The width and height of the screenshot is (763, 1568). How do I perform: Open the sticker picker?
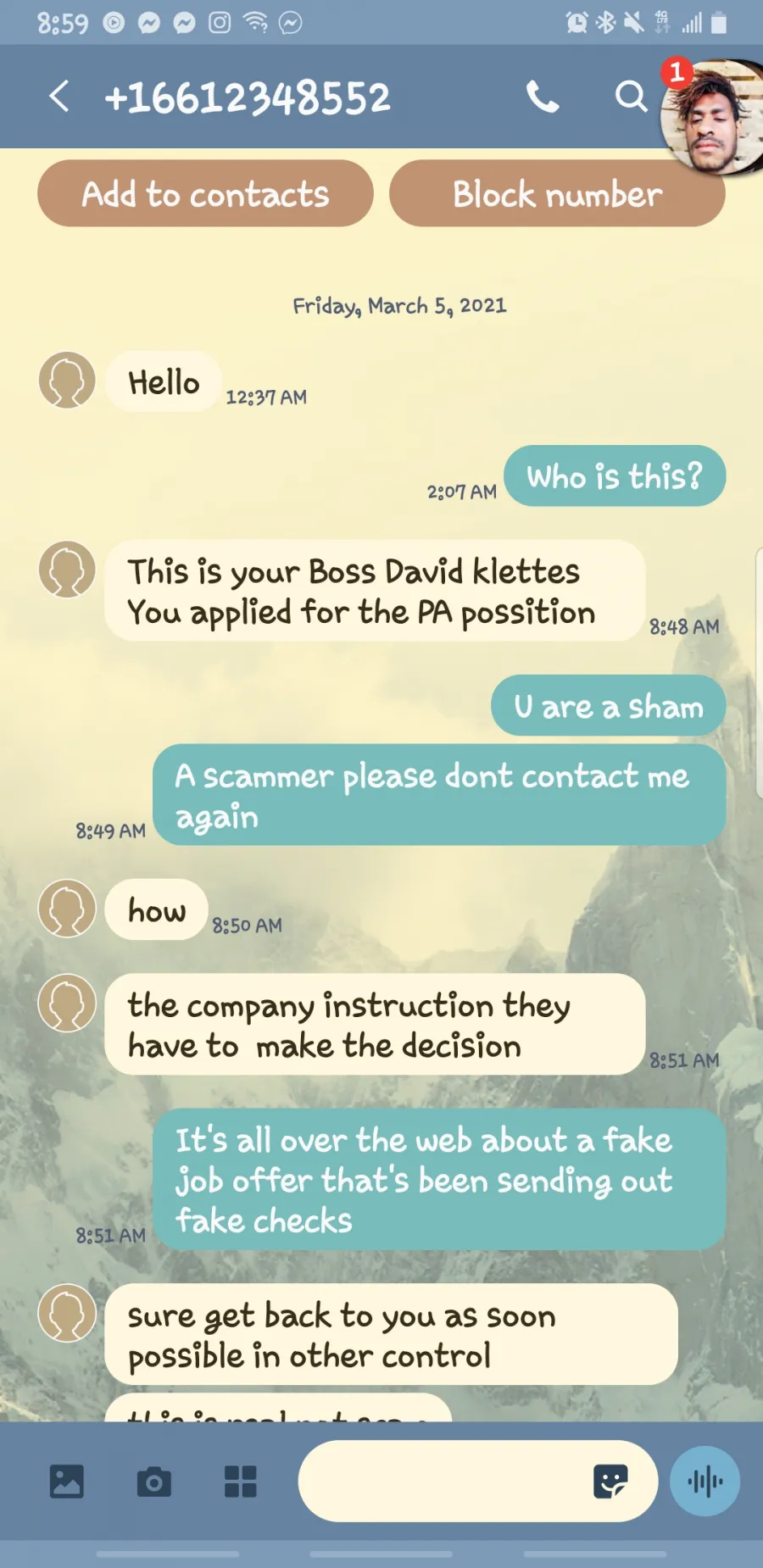(610, 1482)
